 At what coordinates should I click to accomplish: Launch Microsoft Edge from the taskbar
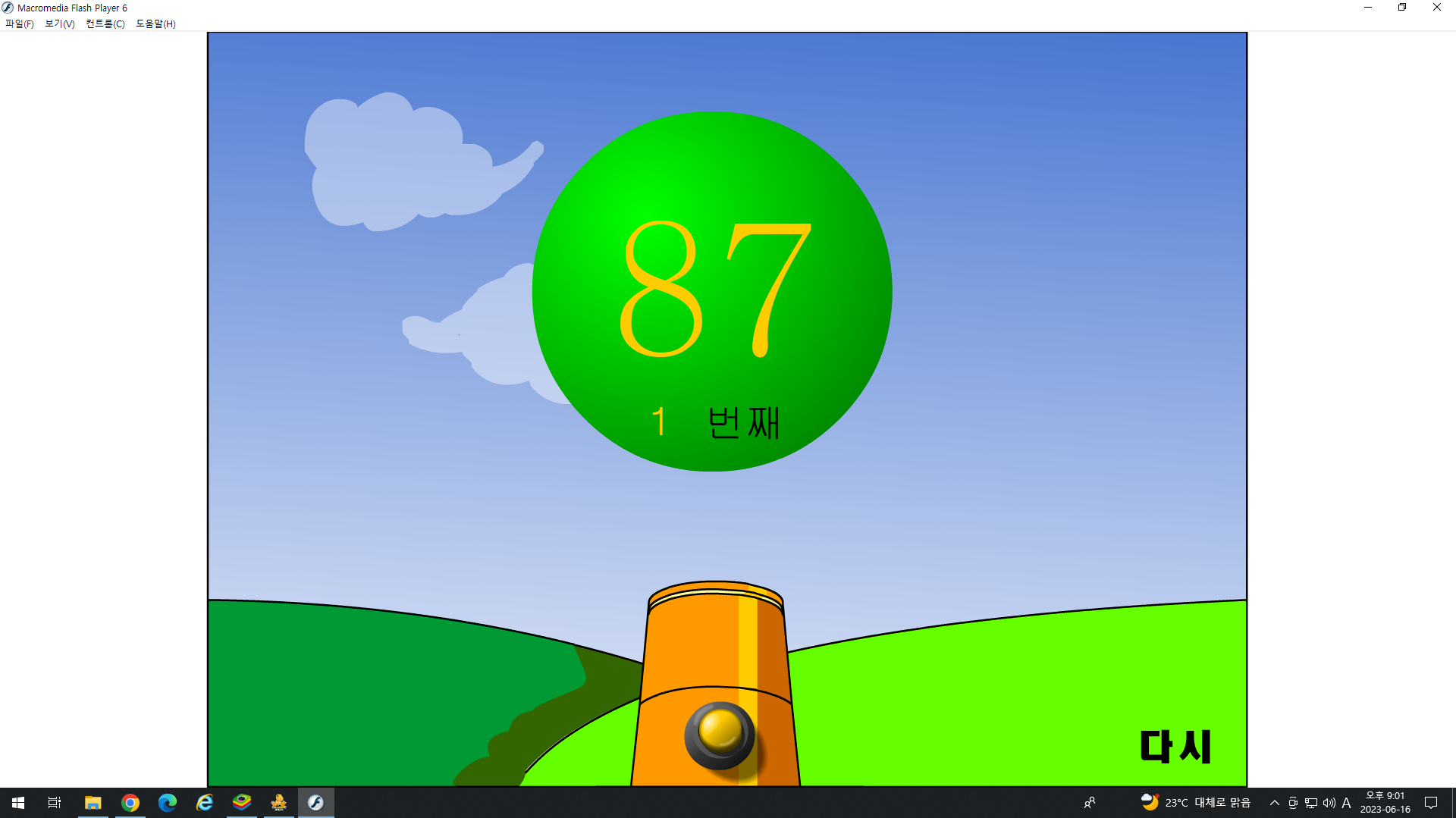[x=168, y=802]
